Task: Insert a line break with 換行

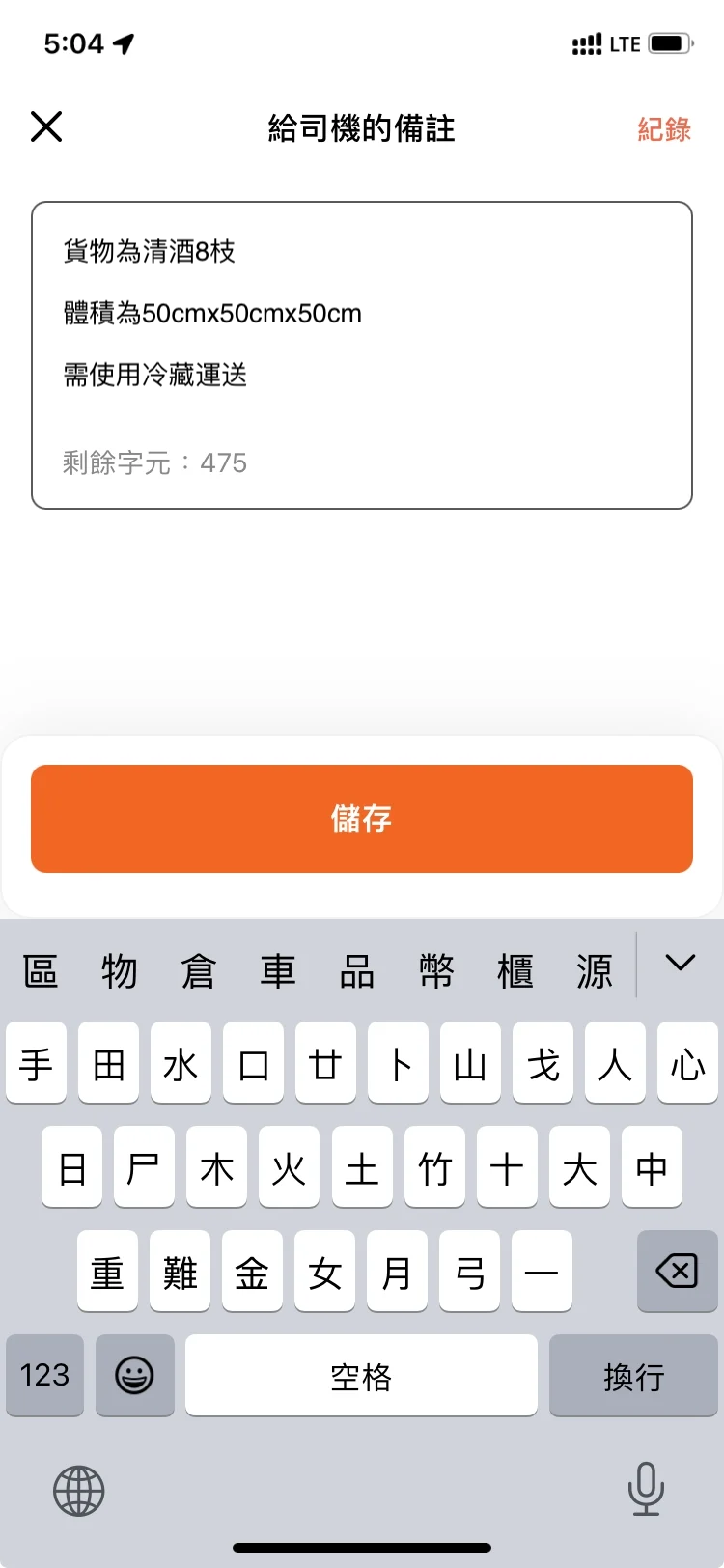Action: pyautogui.click(x=633, y=1375)
